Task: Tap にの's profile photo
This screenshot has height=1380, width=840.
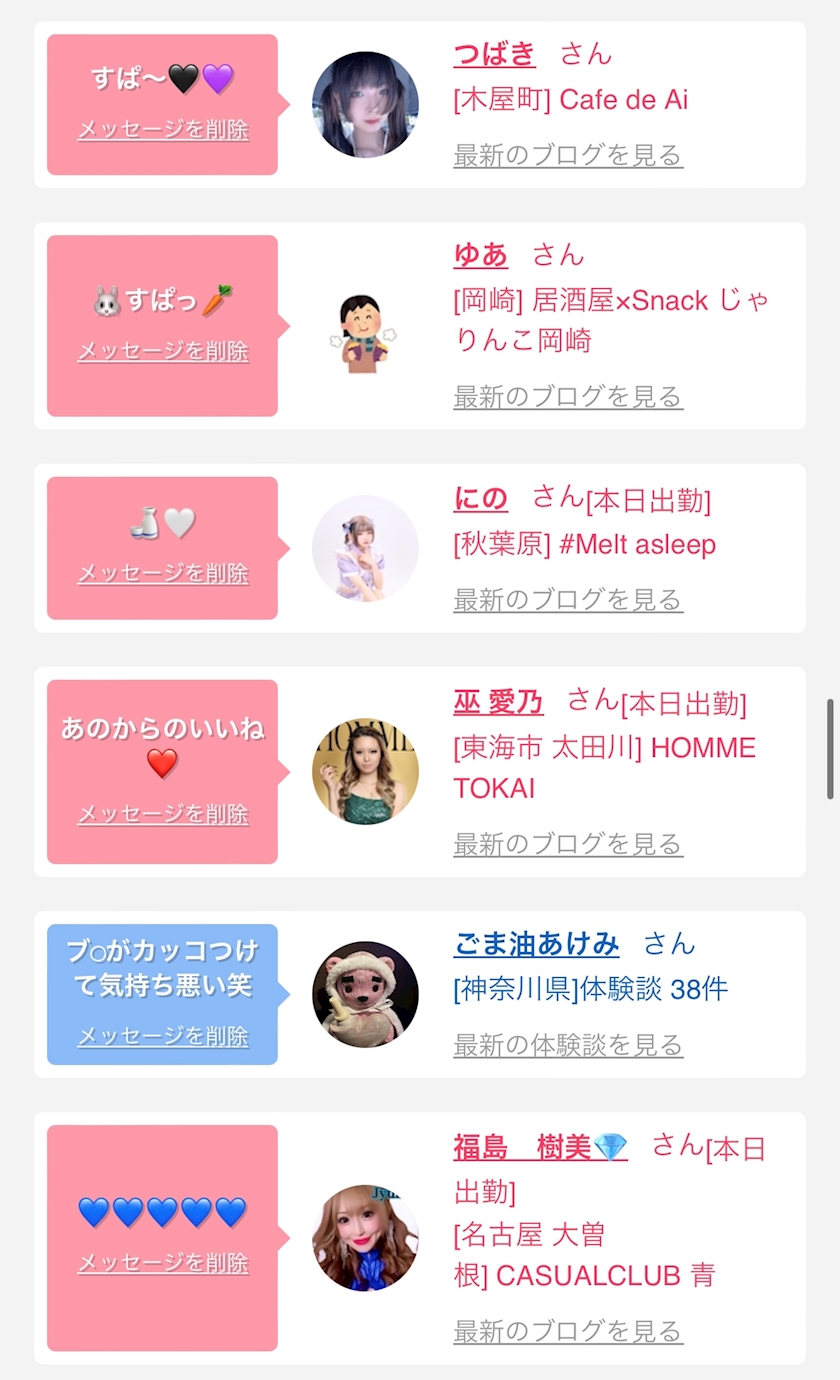Action: point(365,548)
